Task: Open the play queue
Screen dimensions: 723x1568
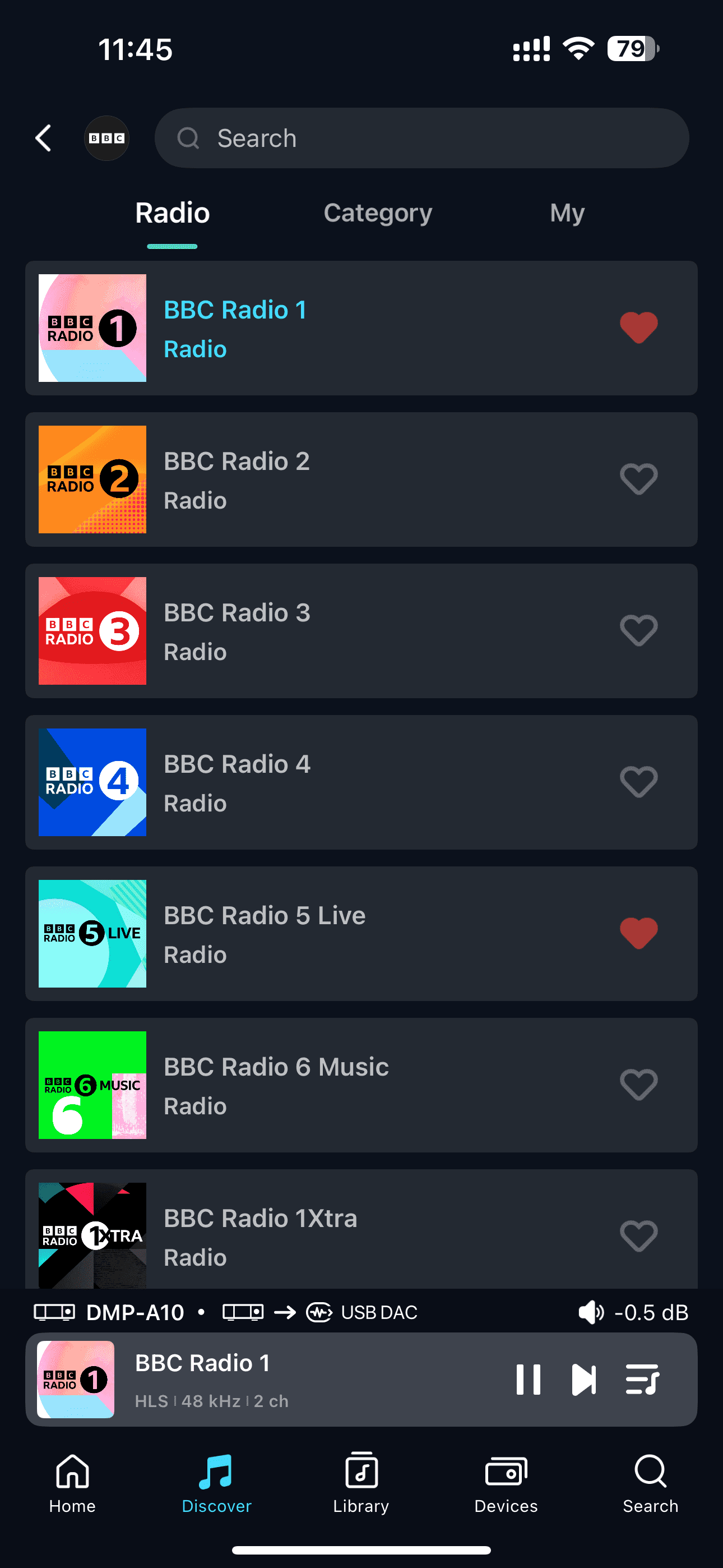Action: coord(642,1380)
